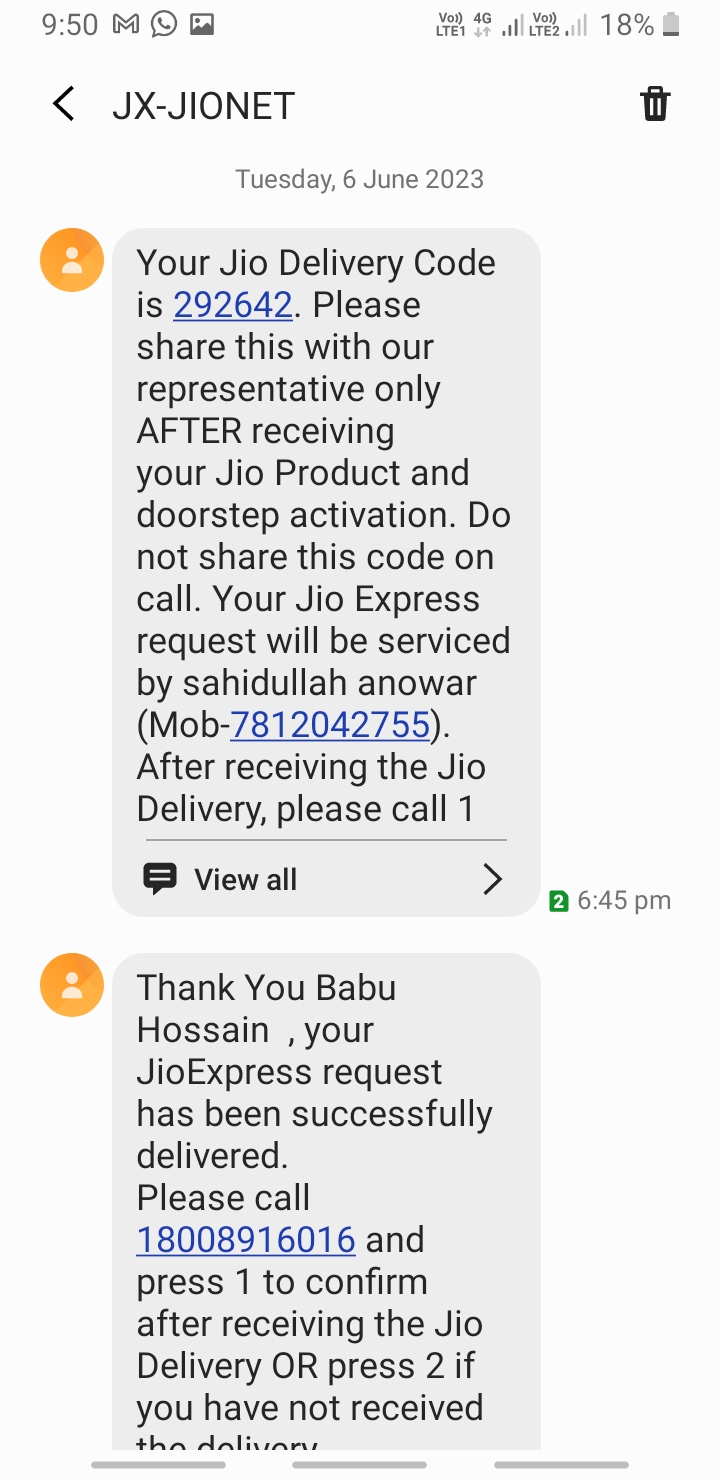The image size is (720, 1480).
Task: Open the mobile number 7812042755 link
Action: click(330, 725)
